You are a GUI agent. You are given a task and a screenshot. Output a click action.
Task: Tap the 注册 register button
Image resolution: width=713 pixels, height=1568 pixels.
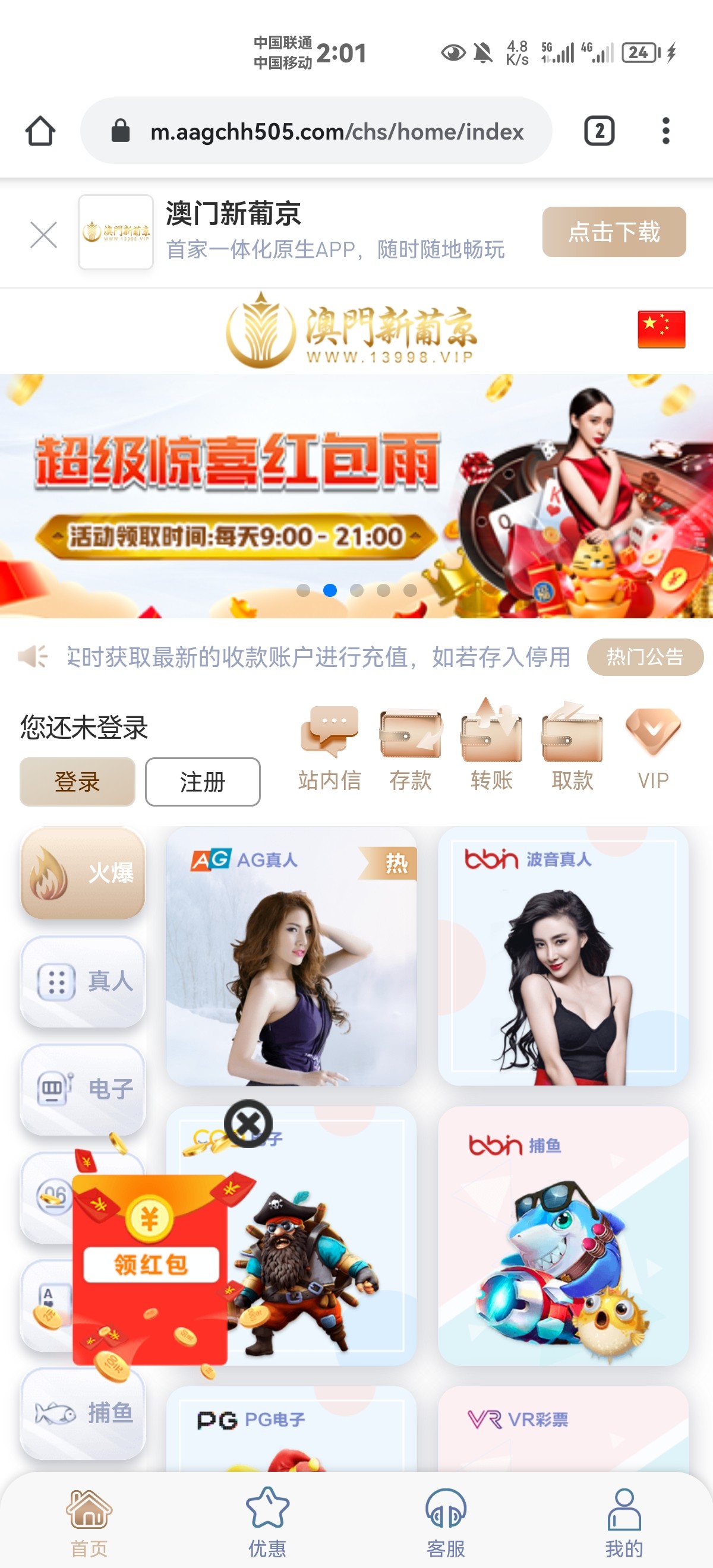(x=202, y=782)
